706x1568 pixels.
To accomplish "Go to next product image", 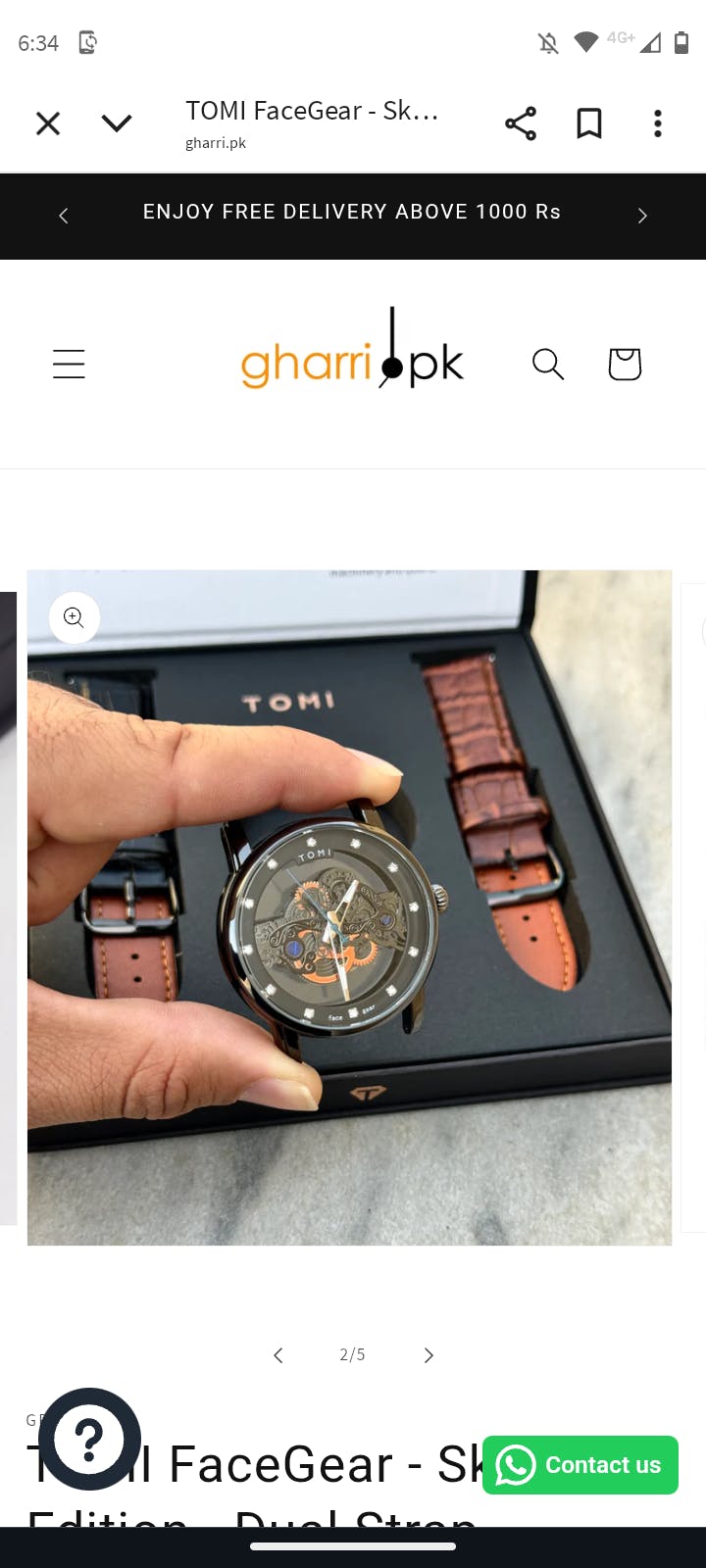I will coord(429,1355).
